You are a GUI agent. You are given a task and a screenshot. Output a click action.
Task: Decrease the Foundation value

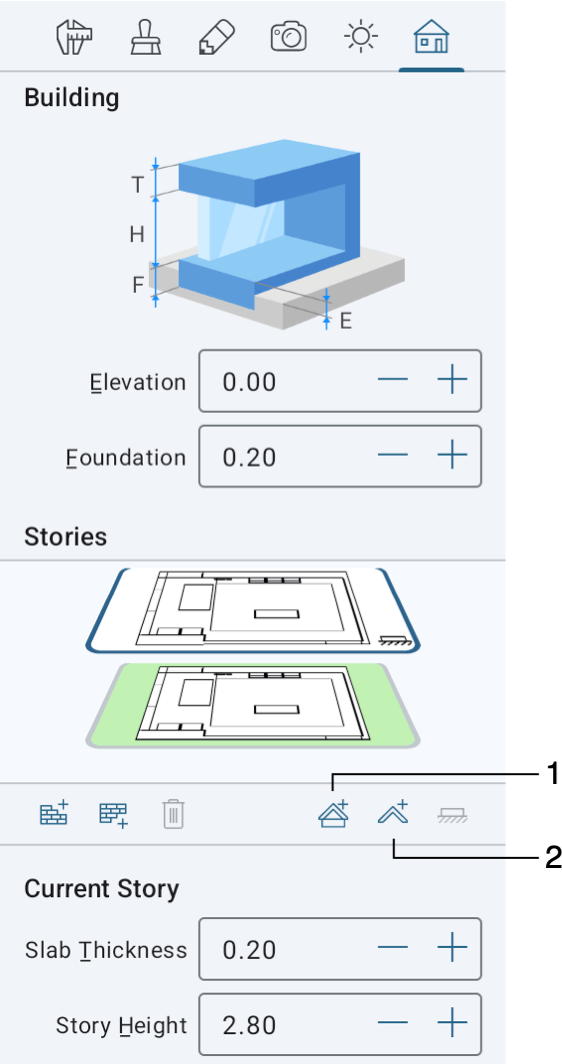click(x=393, y=456)
